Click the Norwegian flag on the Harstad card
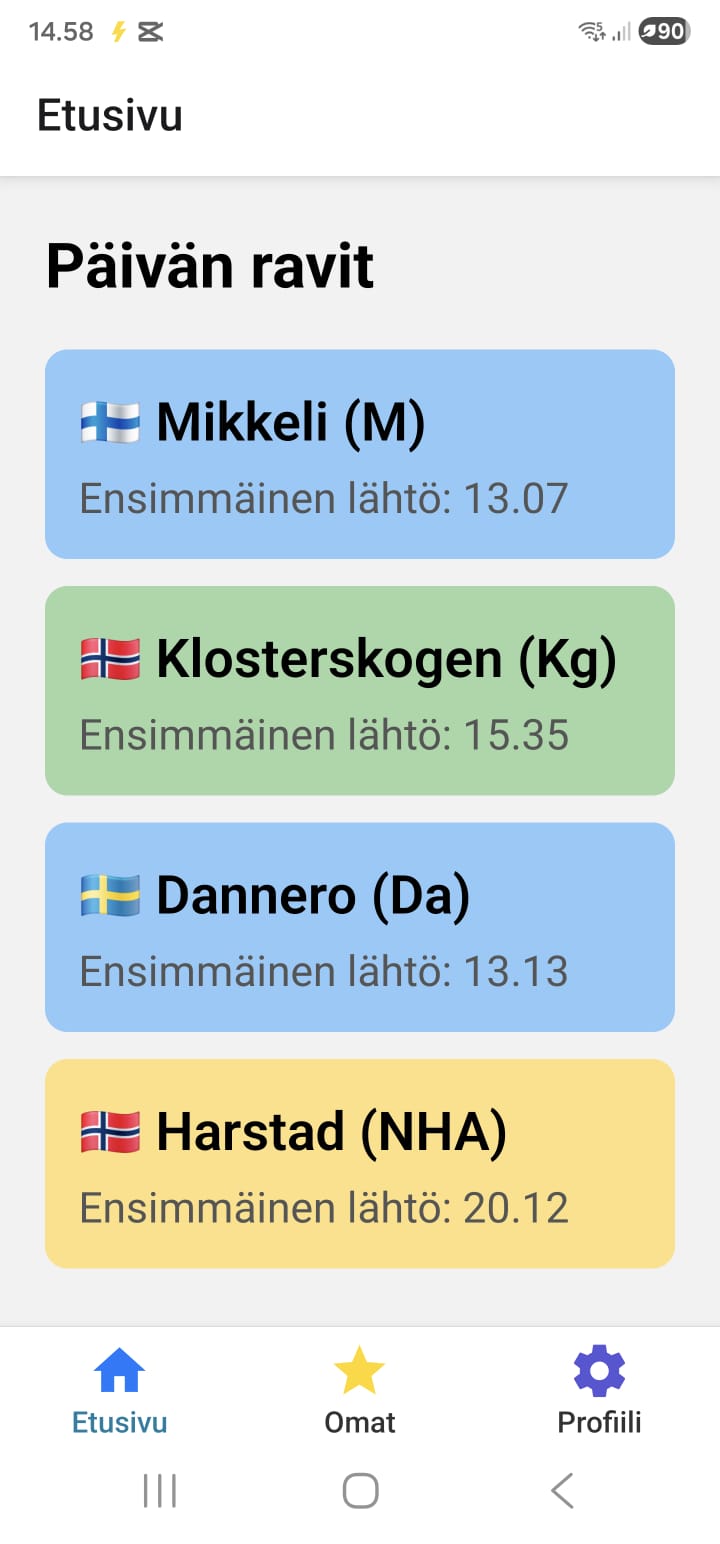 pyautogui.click(x=110, y=1129)
